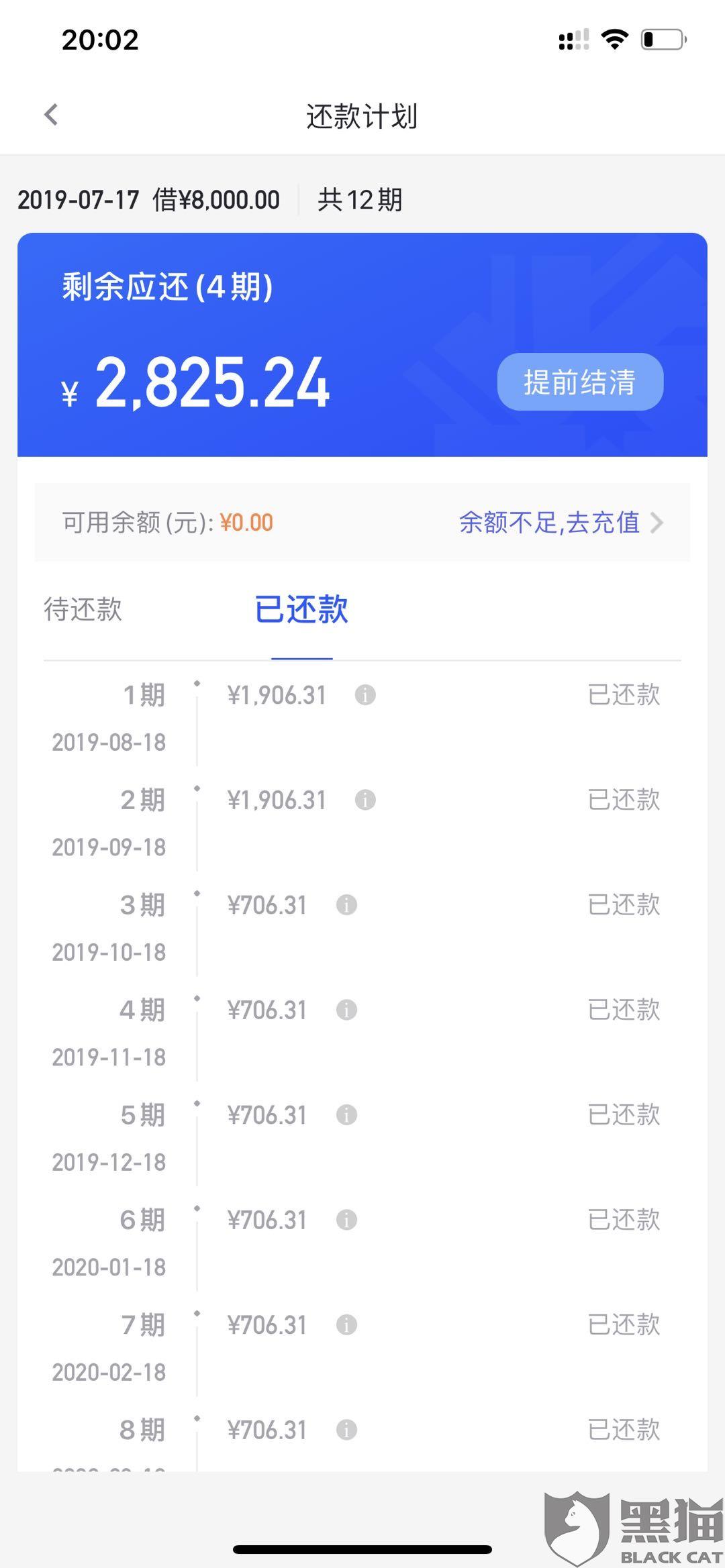The width and height of the screenshot is (725, 1568).
Task: Go back from the 还款计划 page
Action: point(51,115)
